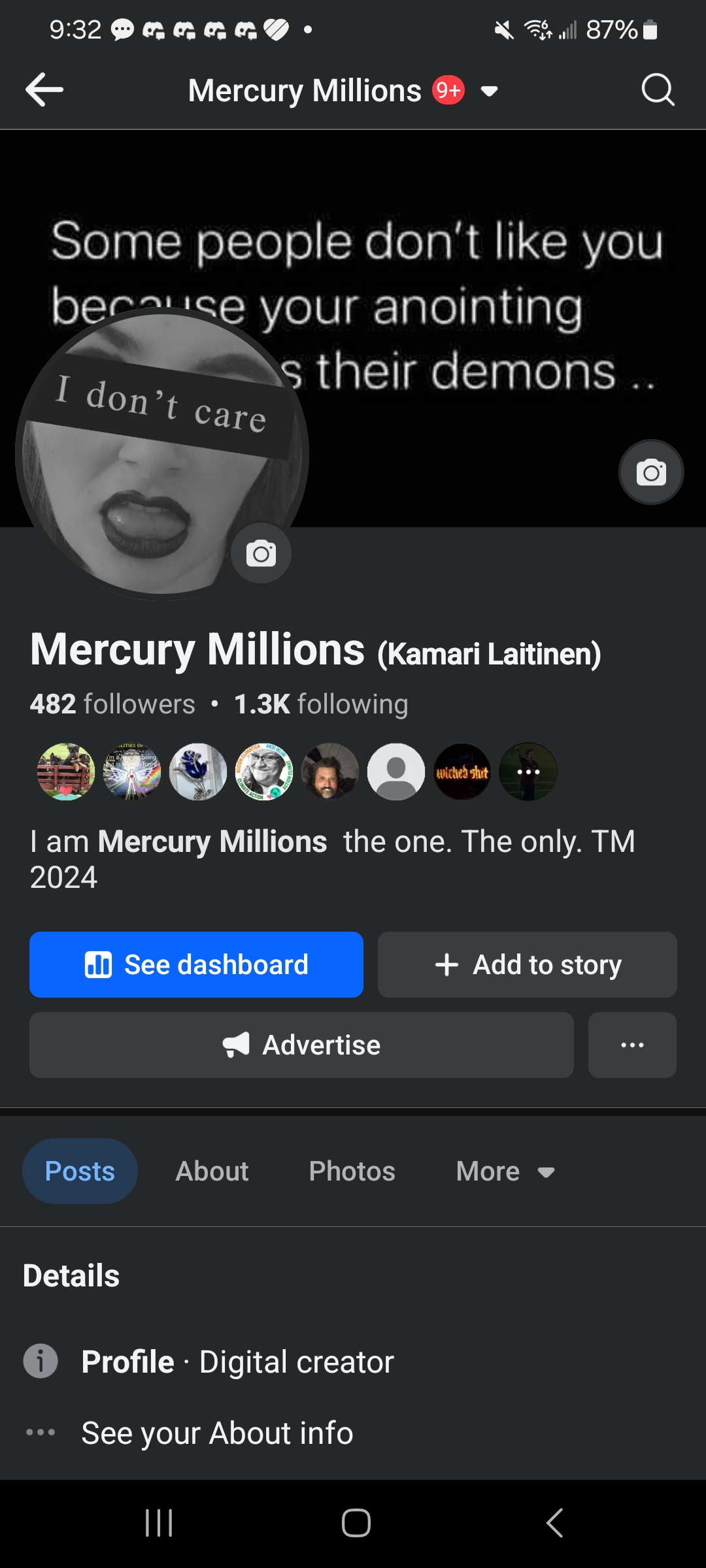This screenshot has width=706, height=1568.
Task: Edit cover photo with camera icon
Action: pyautogui.click(x=651, y=472)
